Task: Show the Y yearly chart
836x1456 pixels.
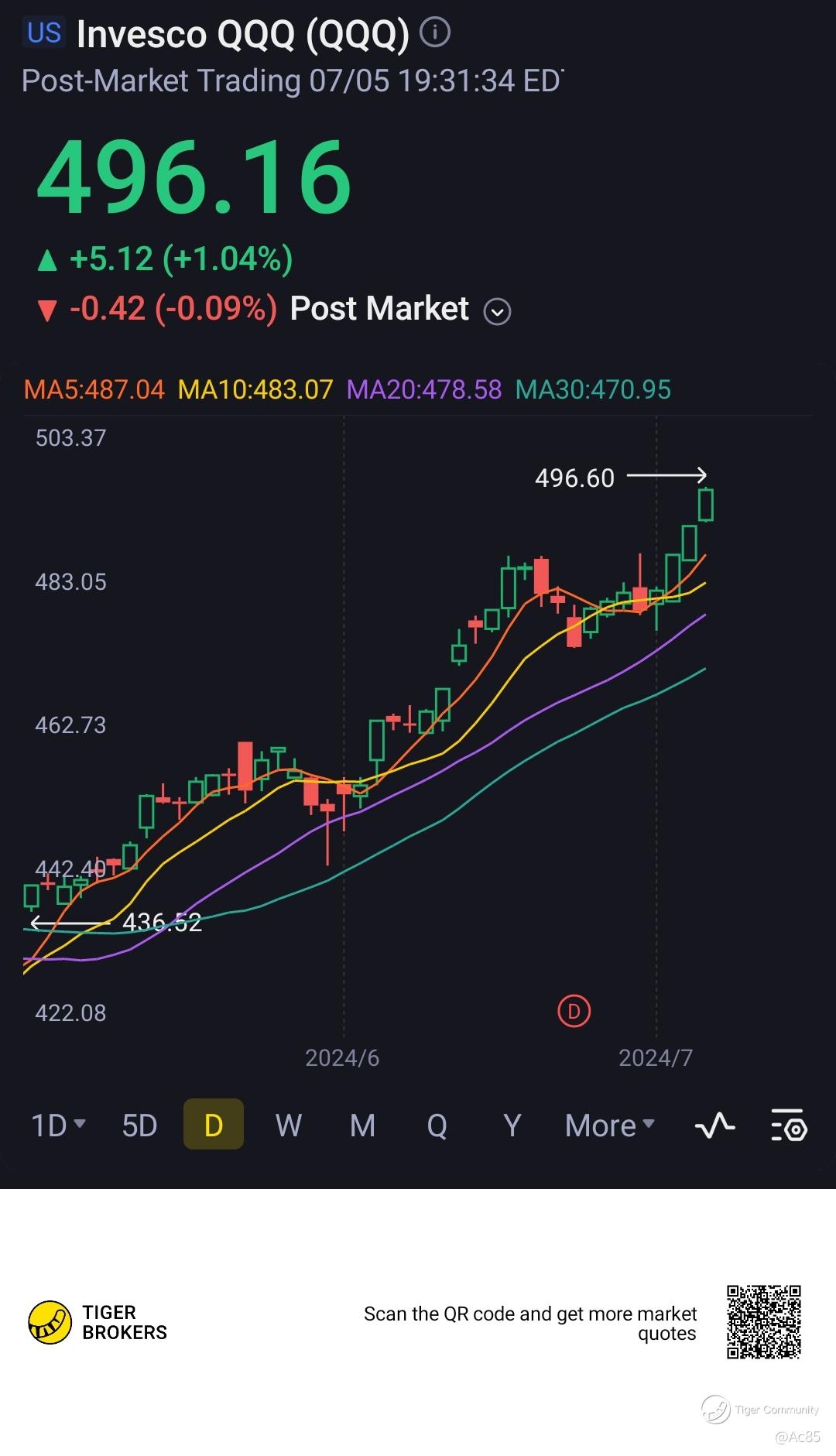Action: click(512, 1125)
